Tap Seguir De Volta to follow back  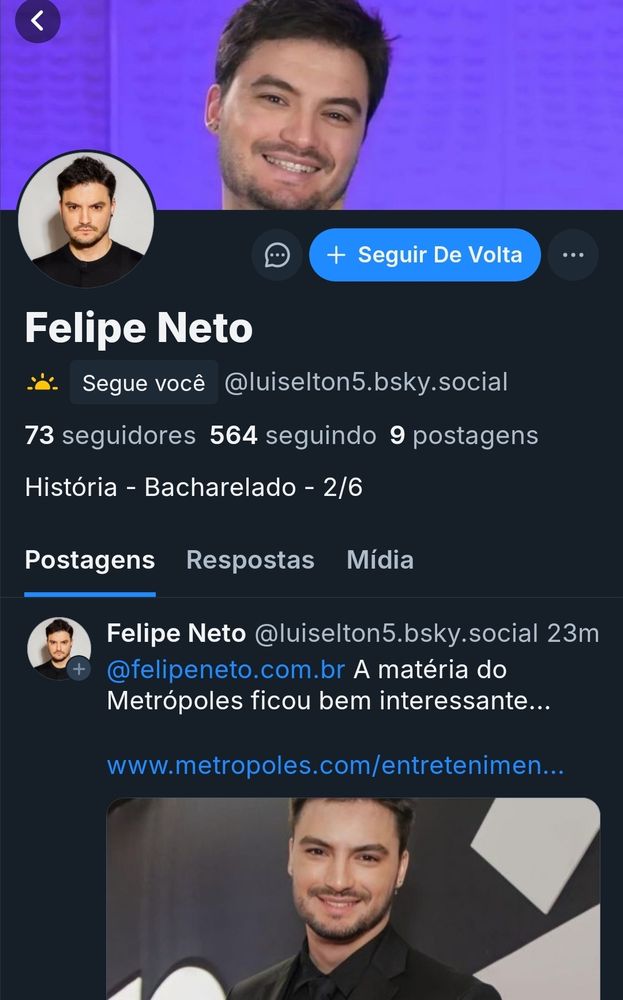[425, 255]
